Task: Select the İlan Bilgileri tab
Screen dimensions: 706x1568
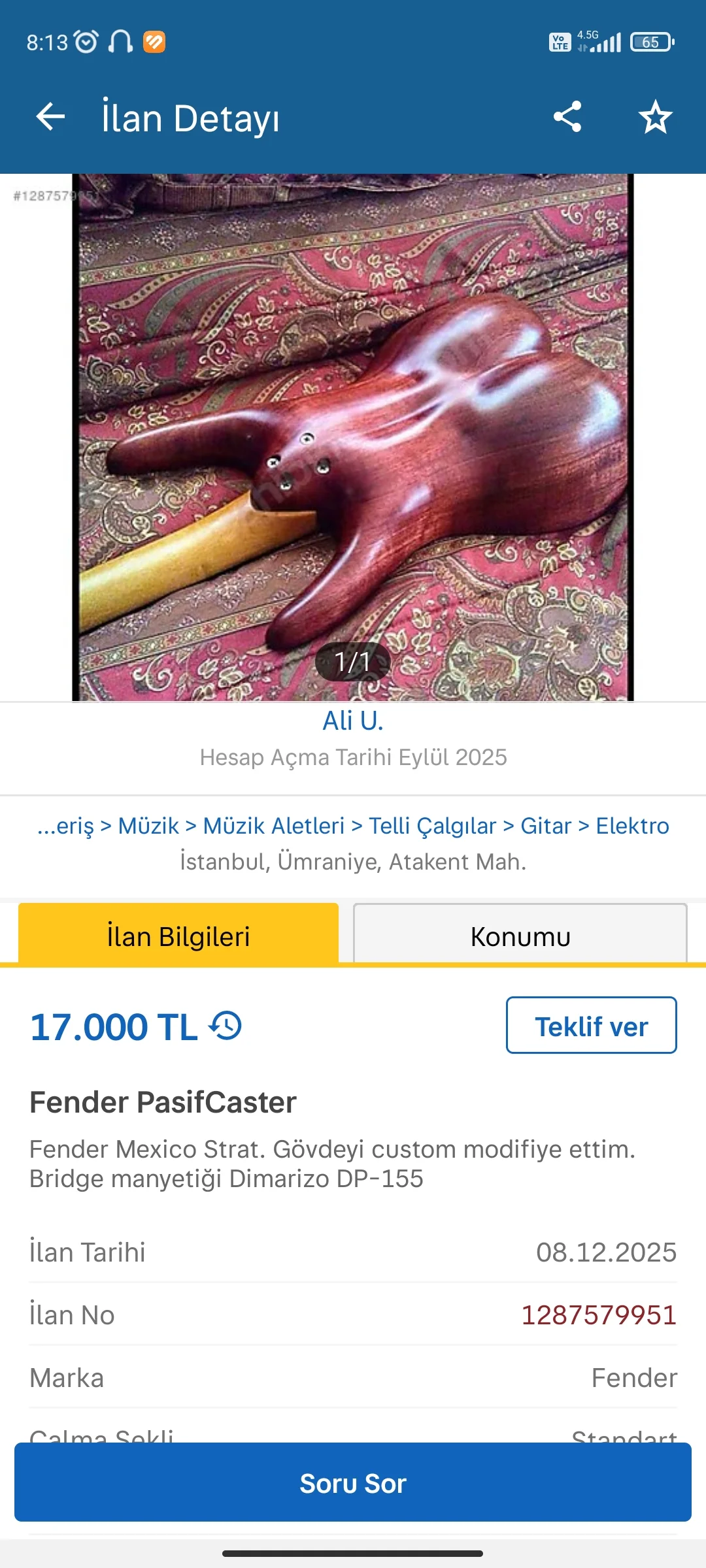Action: pyautogui.click(x=178, y=936)
